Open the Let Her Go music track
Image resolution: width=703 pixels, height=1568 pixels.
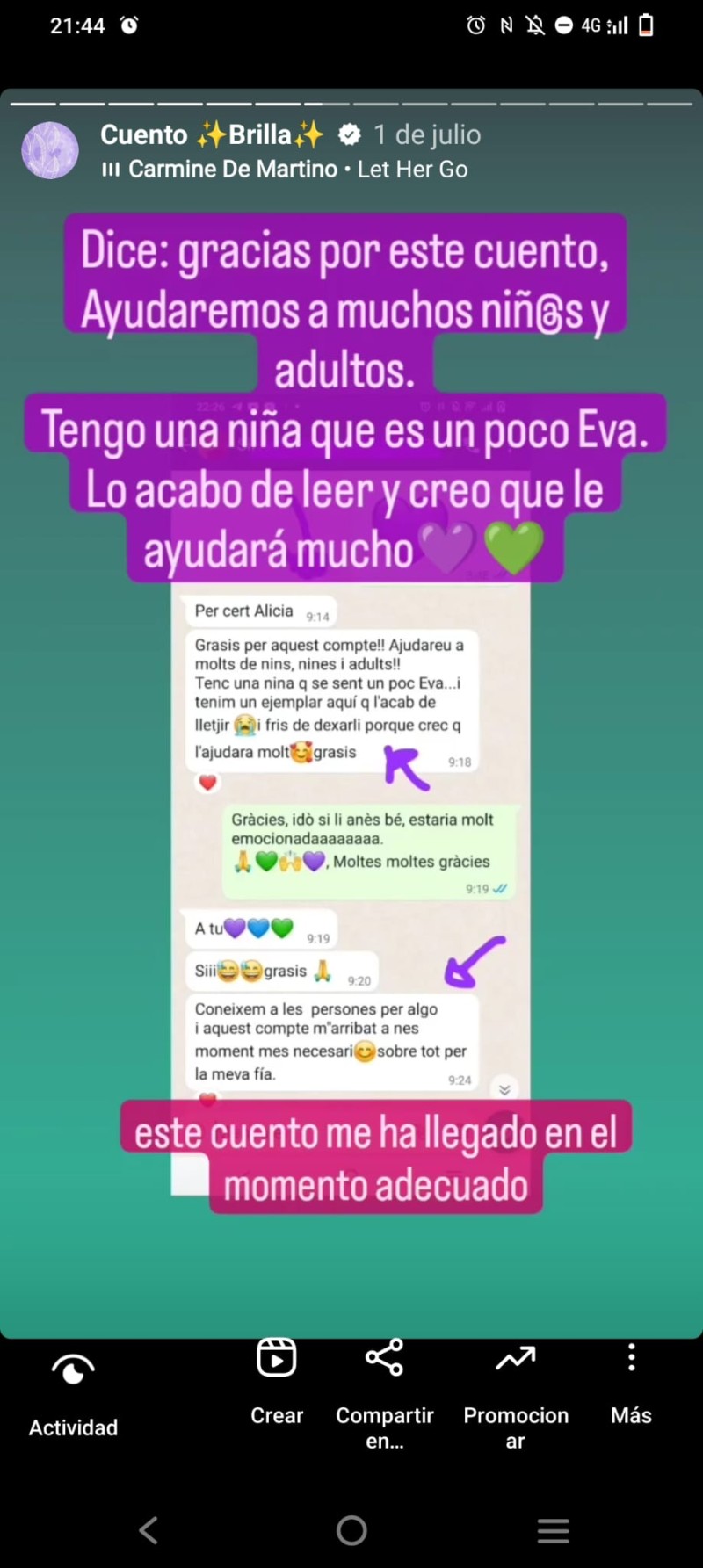coord(286,170)
